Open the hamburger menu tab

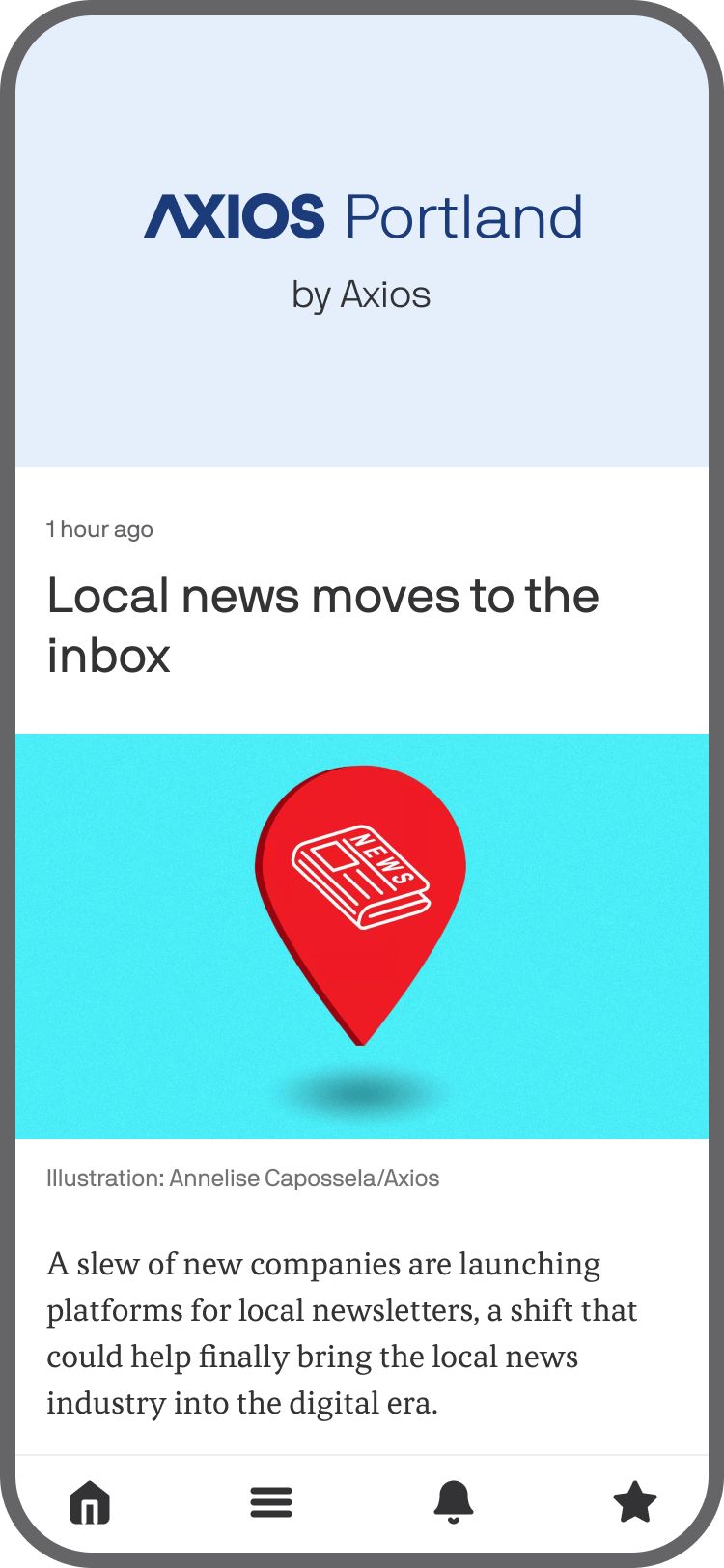coord(271,1502)
